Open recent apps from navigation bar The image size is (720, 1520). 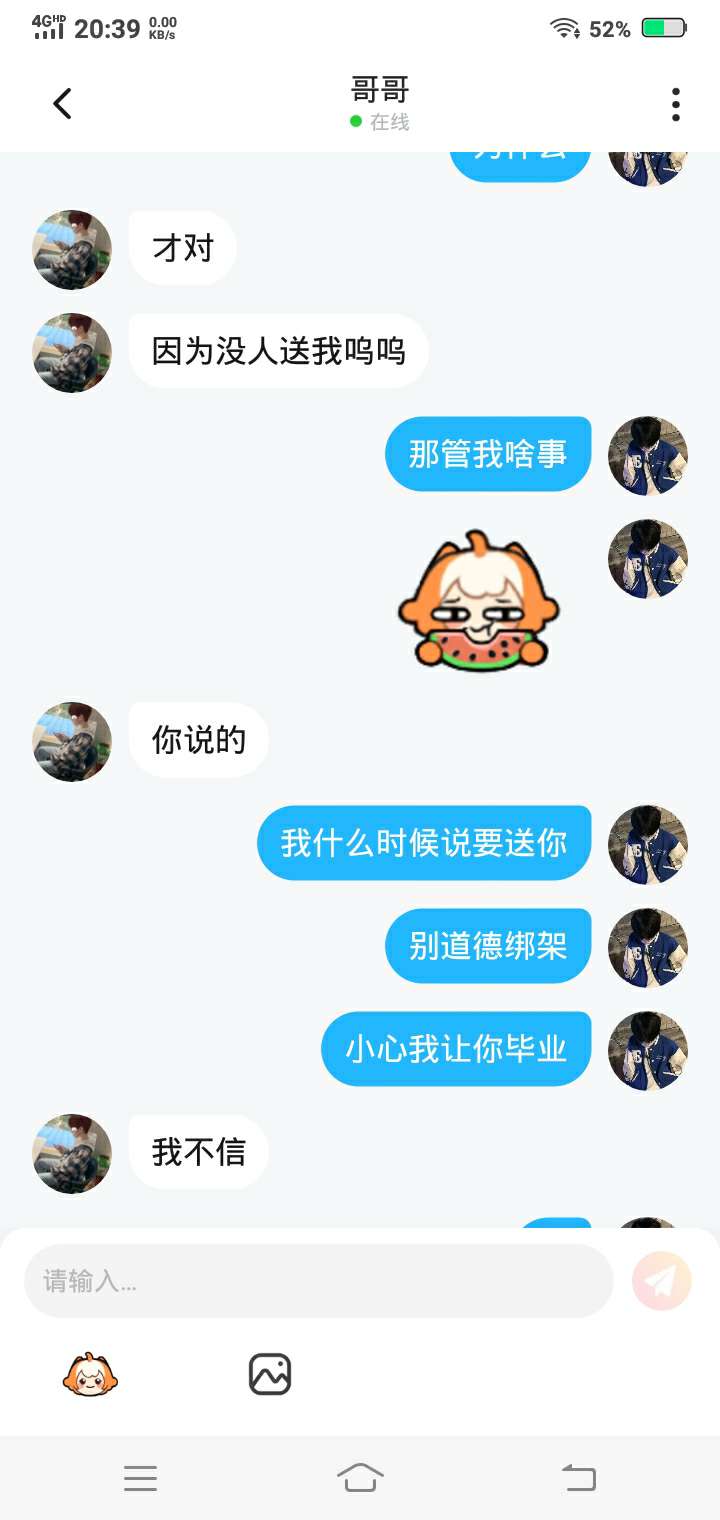[140, 1478]
